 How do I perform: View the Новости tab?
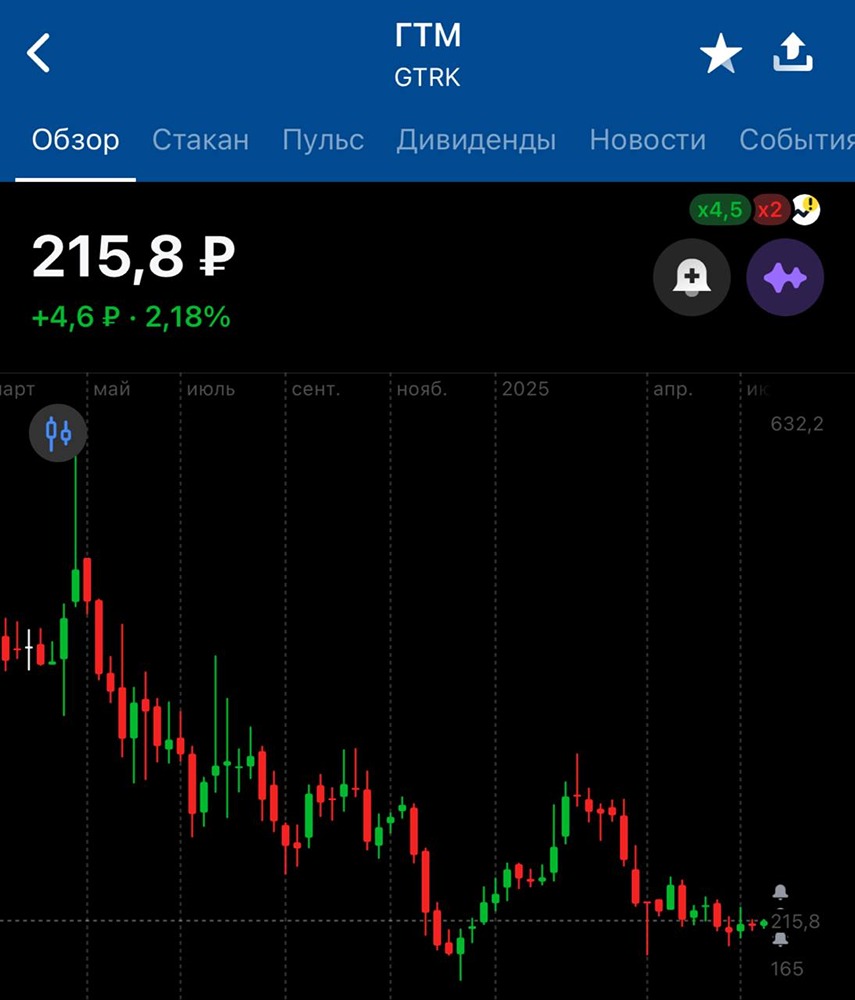[647, 140]
